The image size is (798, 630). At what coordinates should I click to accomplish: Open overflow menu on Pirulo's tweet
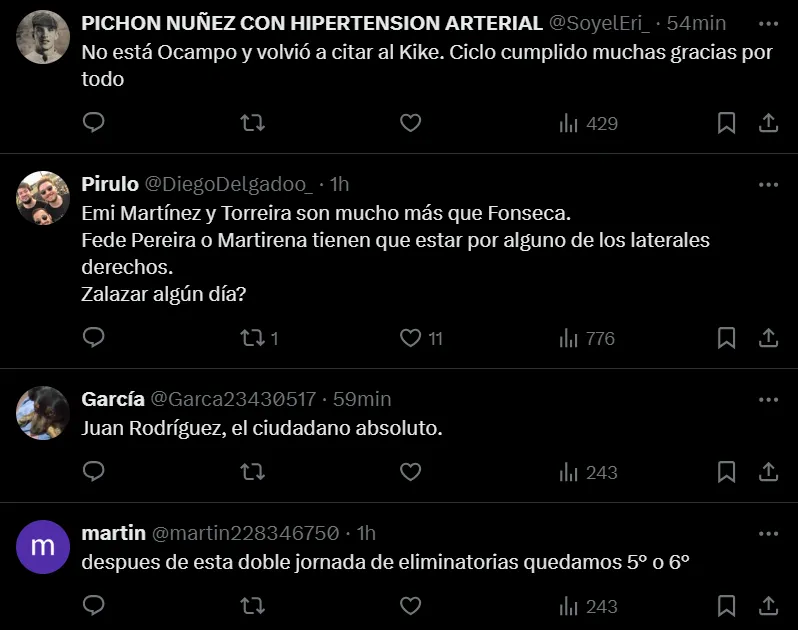(x=768, y=185)
